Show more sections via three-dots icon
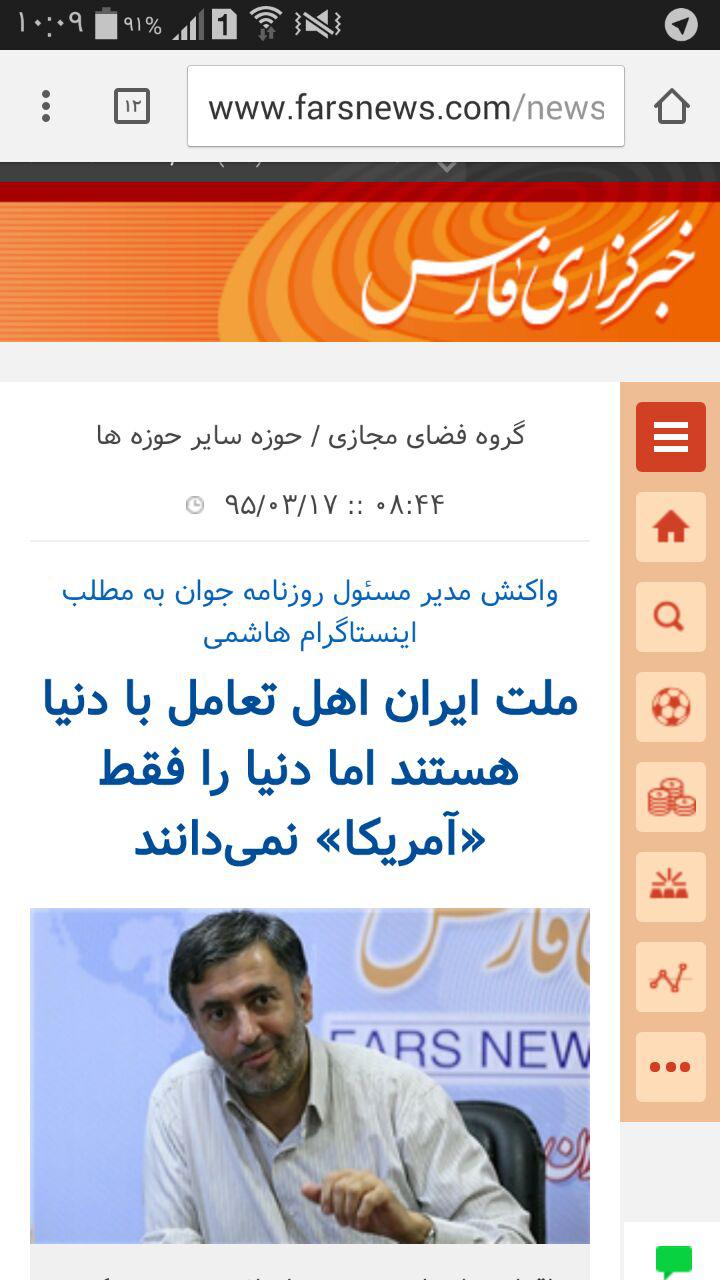This screenshot has height=1280, width=720. pyautogui.click(x=671, y=1067)
